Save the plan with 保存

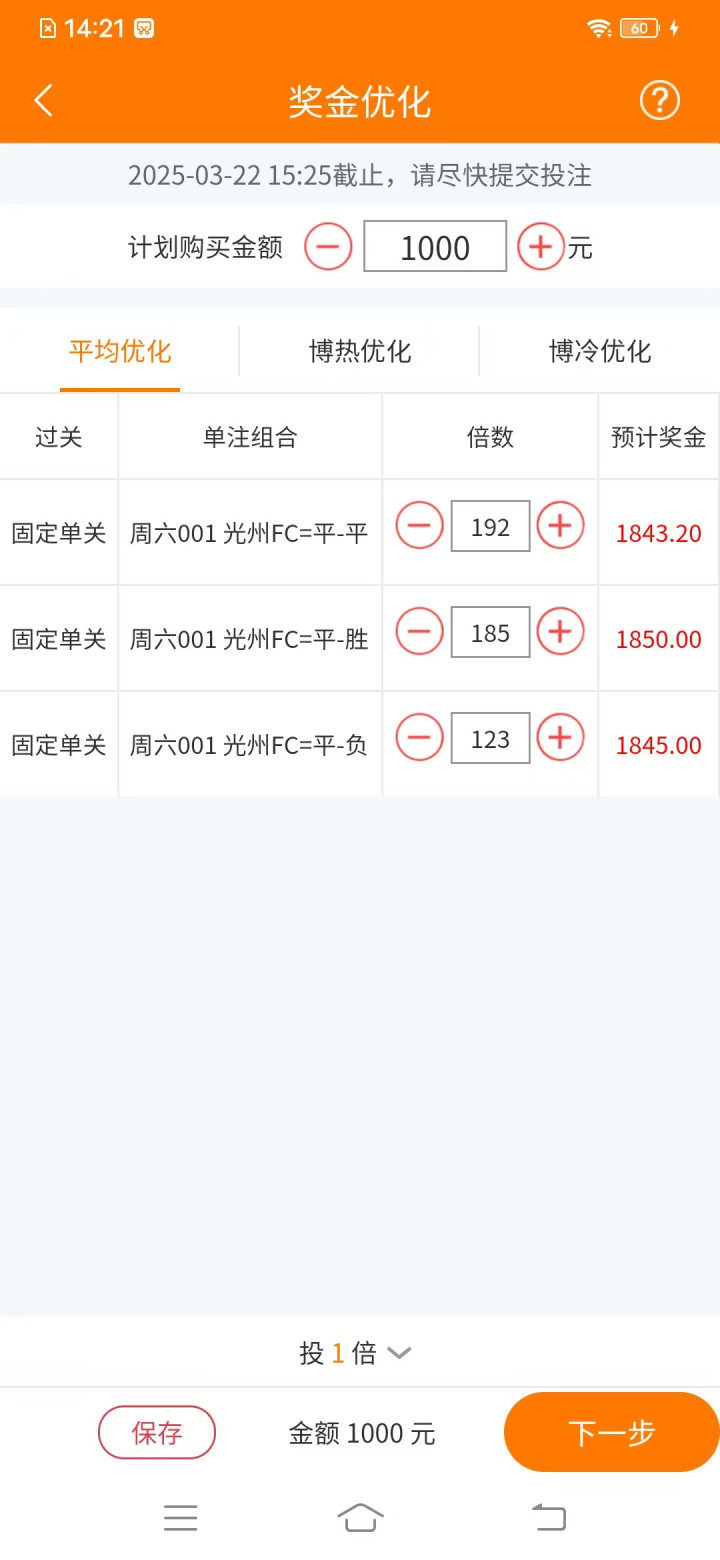[x=157, y=1433]
